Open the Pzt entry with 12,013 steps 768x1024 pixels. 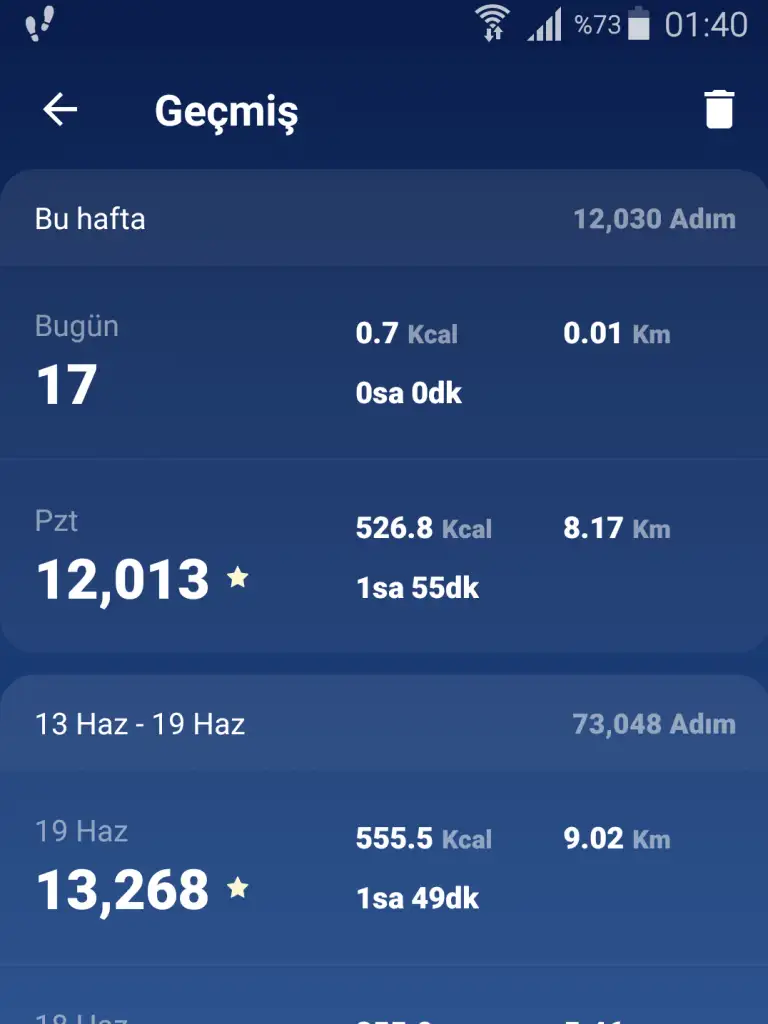point(384,556)
